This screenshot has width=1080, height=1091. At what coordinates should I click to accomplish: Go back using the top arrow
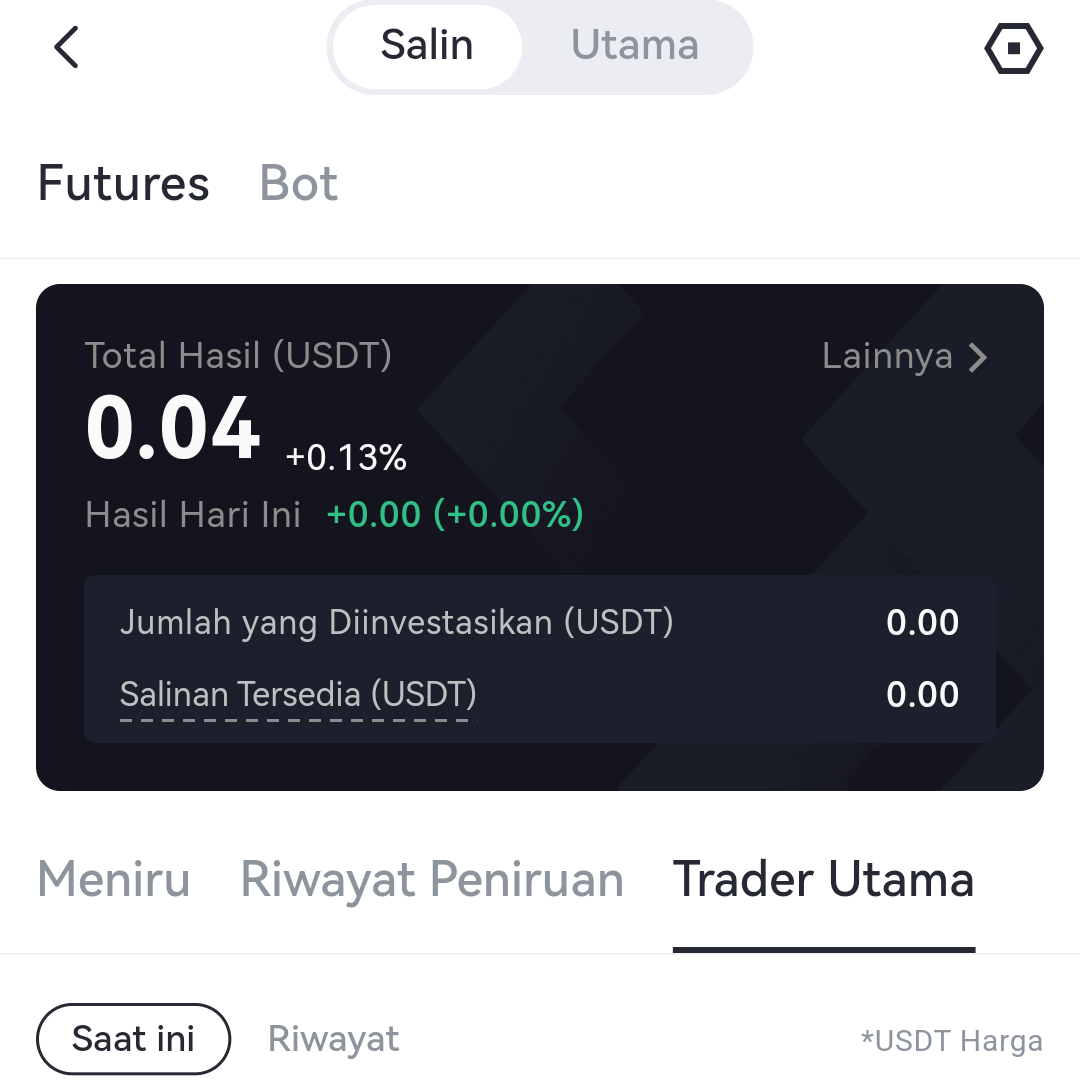66,47
